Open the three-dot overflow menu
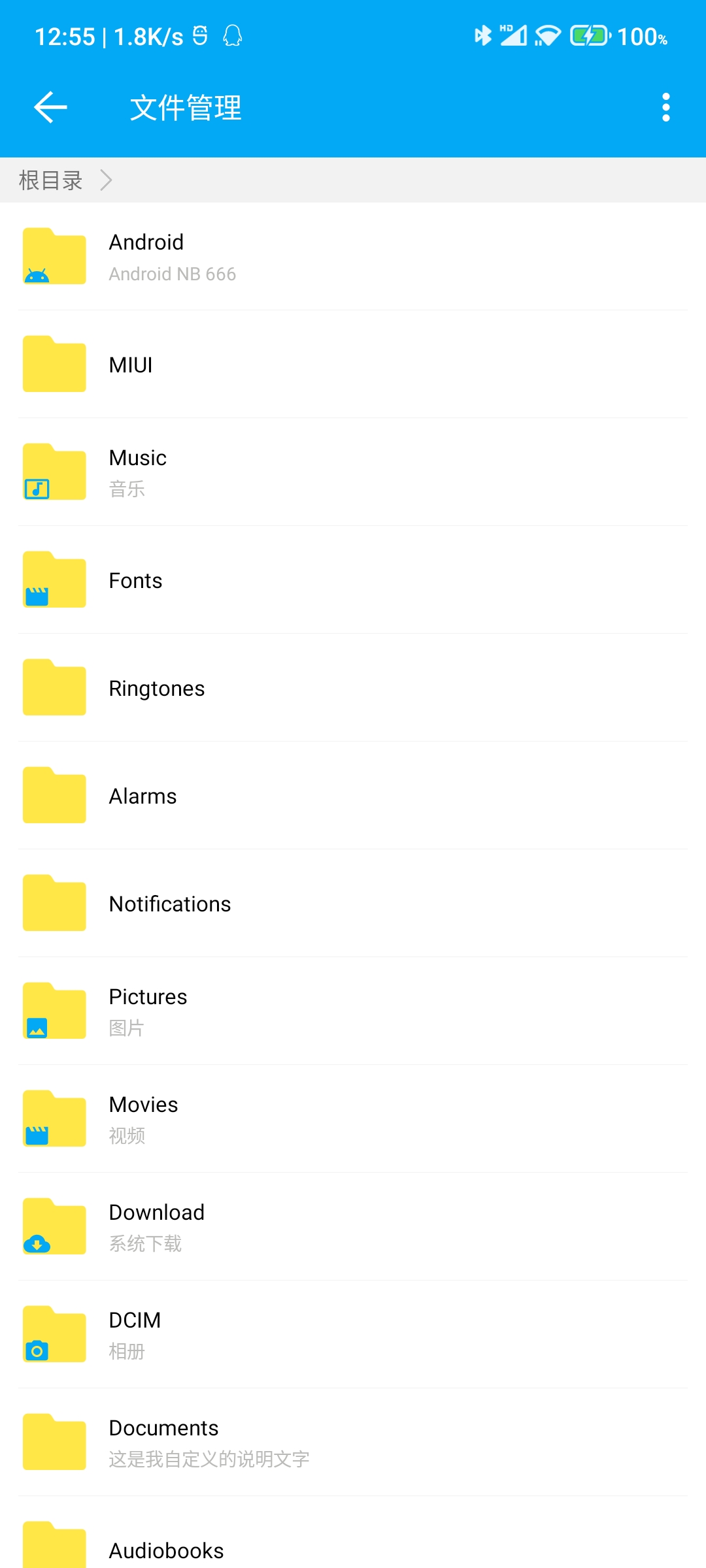This screenshot has height=1568, width=706. [x=665, y=108]
